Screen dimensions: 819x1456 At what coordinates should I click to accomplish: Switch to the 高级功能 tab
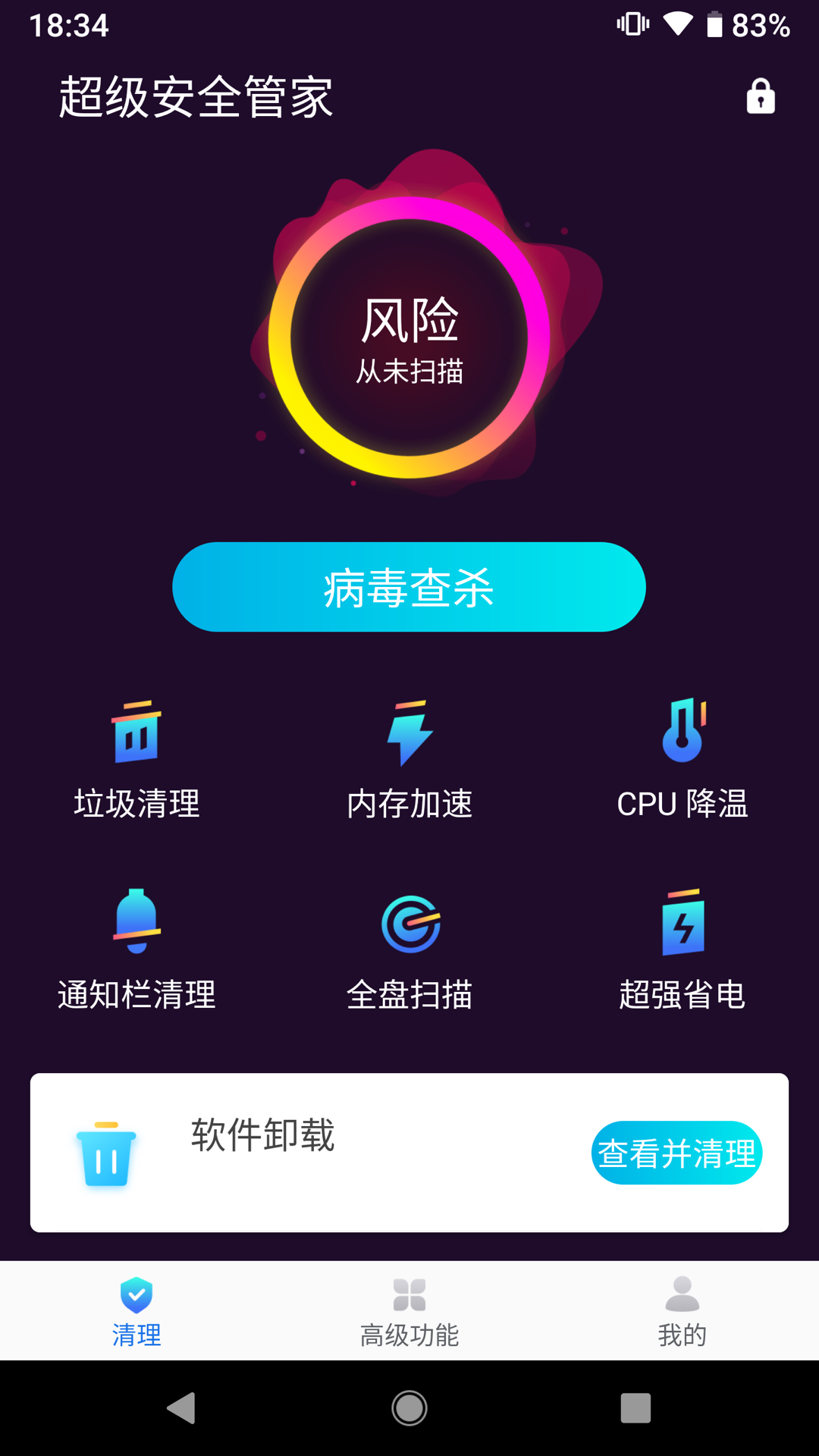[409, 1311]
